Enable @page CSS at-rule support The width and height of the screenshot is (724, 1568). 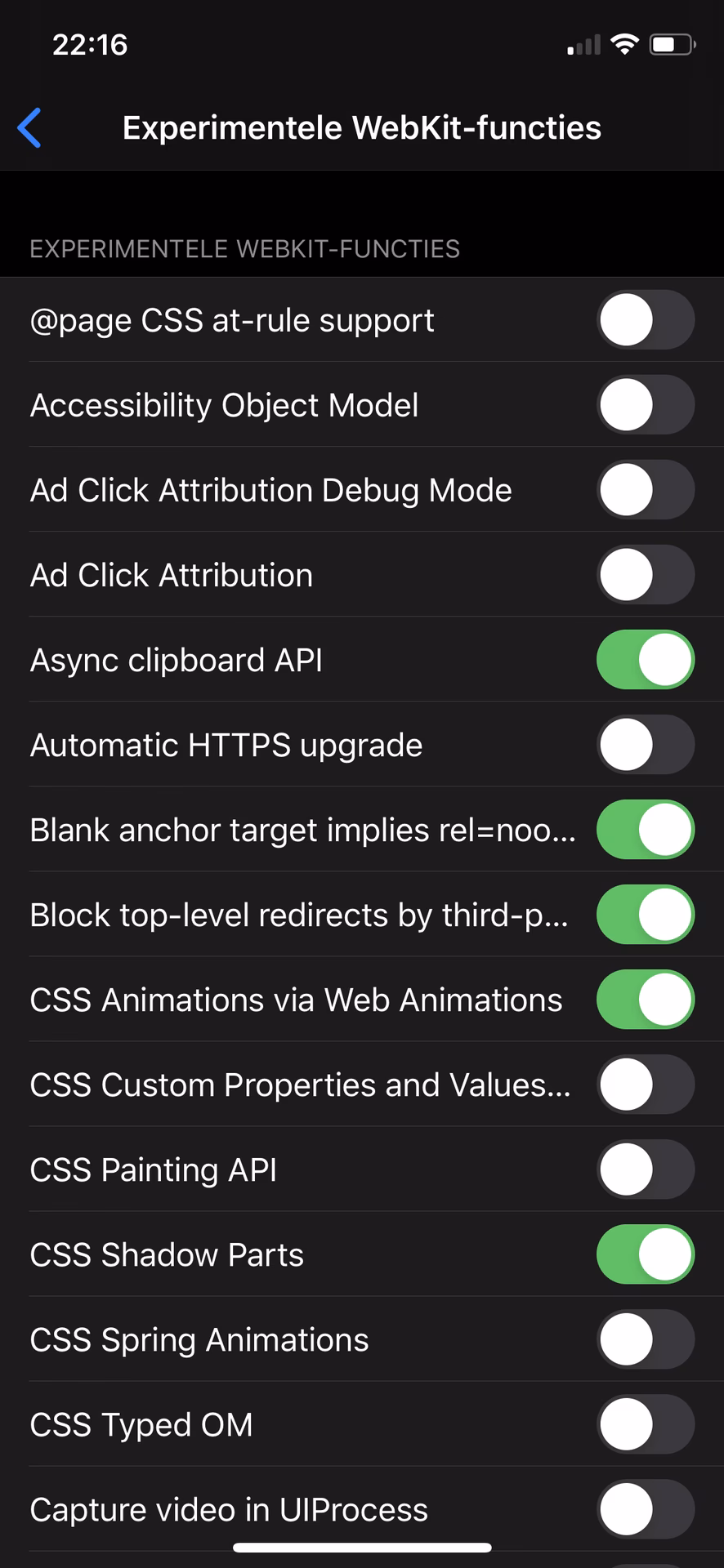645,320
